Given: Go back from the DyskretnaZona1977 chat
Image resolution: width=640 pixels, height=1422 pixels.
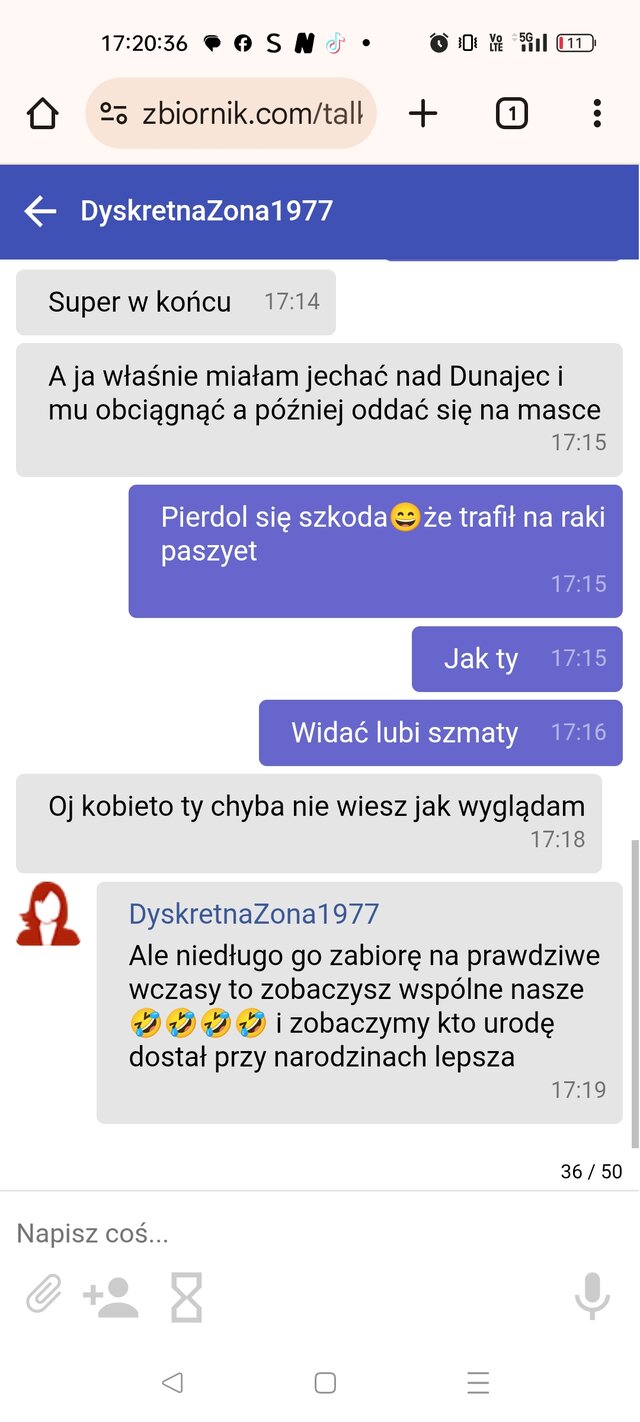Looking at the screenshot, I should pyautogui.click(x=40, y=211).
